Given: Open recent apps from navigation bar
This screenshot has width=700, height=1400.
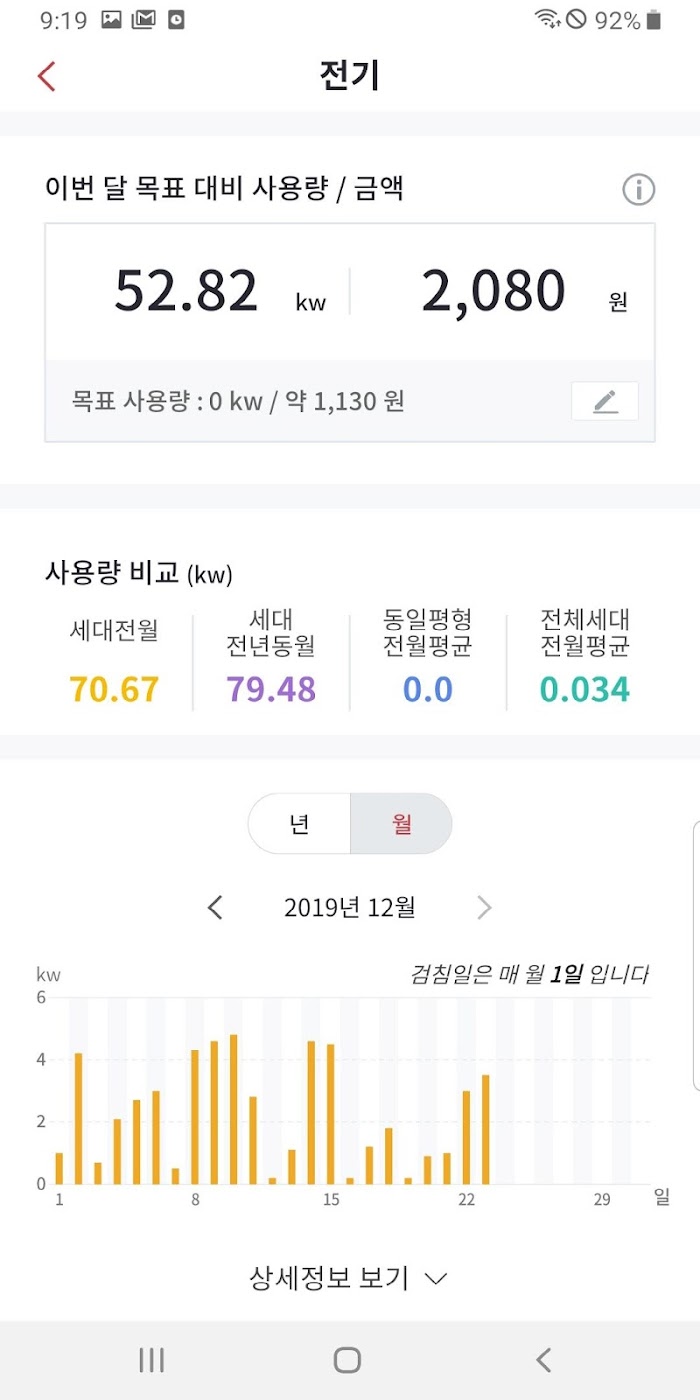Looking at the screenshot, I should pyautogui.click(x=152, y=1360).
